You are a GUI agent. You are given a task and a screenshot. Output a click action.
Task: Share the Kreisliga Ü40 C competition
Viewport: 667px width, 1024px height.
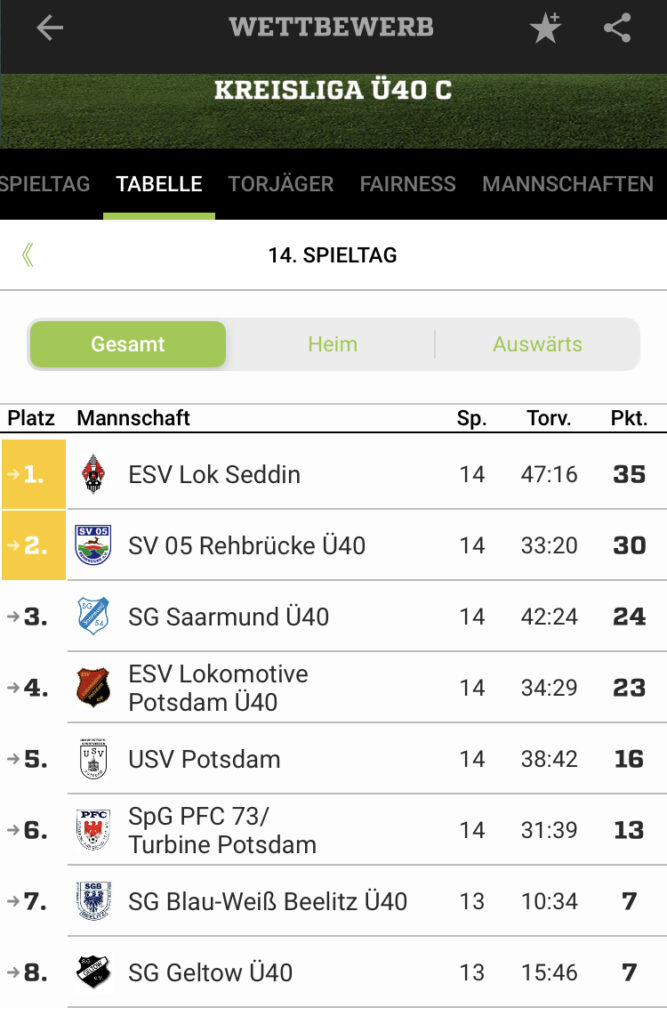tap(617, 28)
